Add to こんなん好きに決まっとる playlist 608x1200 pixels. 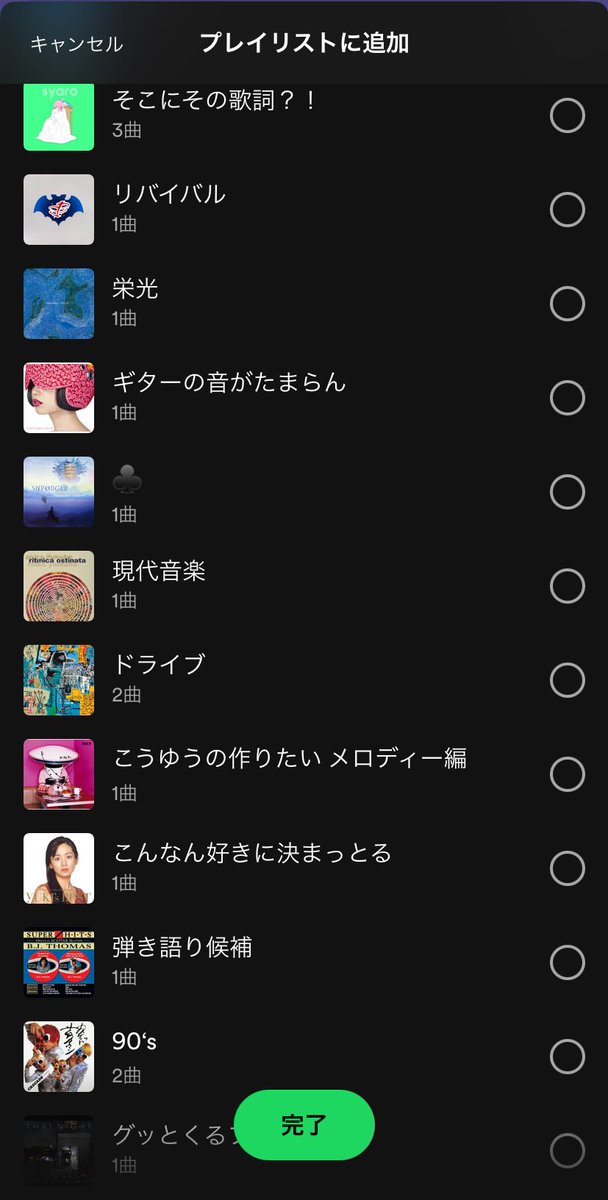pos(567,868)
